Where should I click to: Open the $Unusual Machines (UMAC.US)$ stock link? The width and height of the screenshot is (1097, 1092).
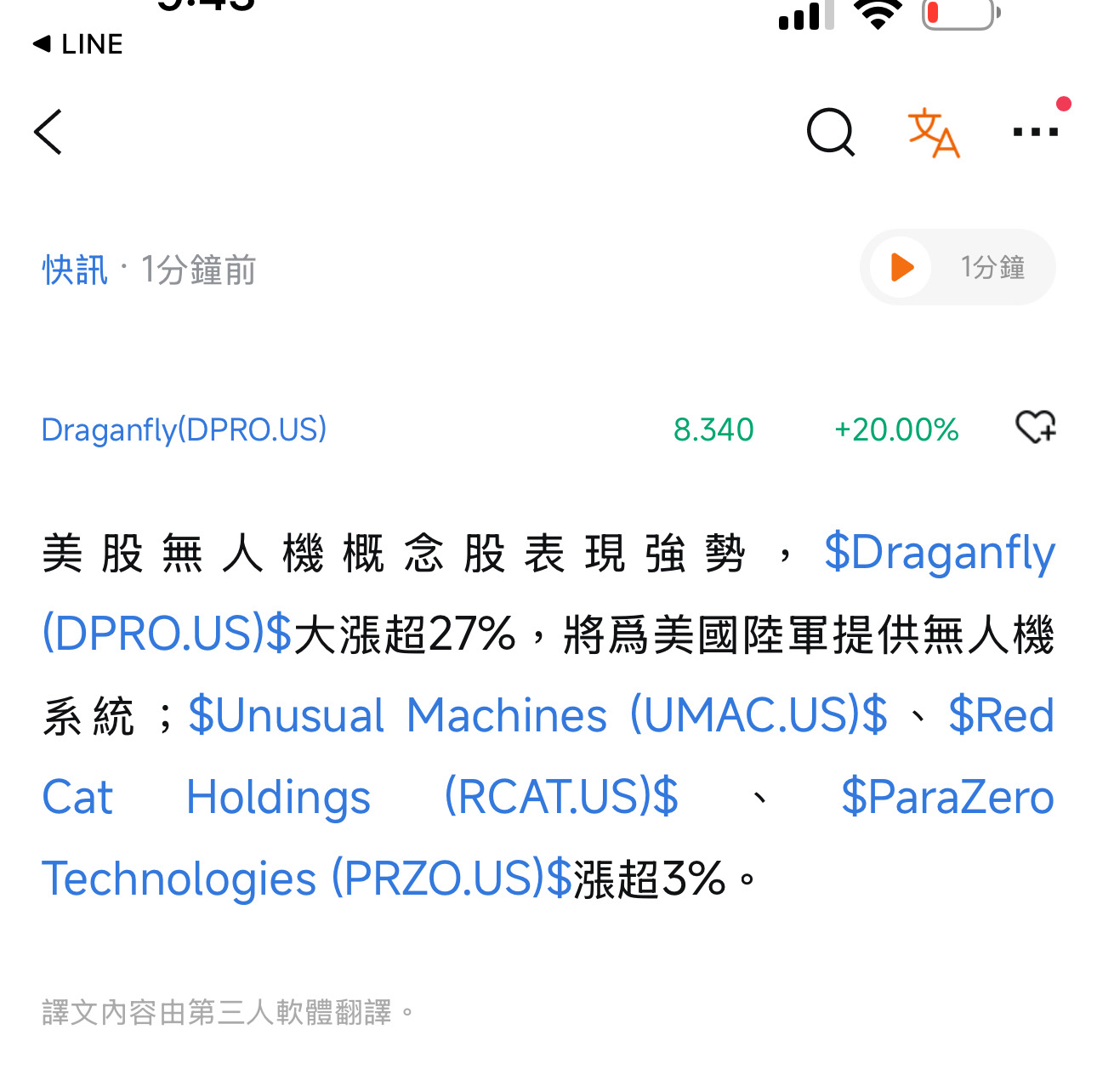(537, 715)
